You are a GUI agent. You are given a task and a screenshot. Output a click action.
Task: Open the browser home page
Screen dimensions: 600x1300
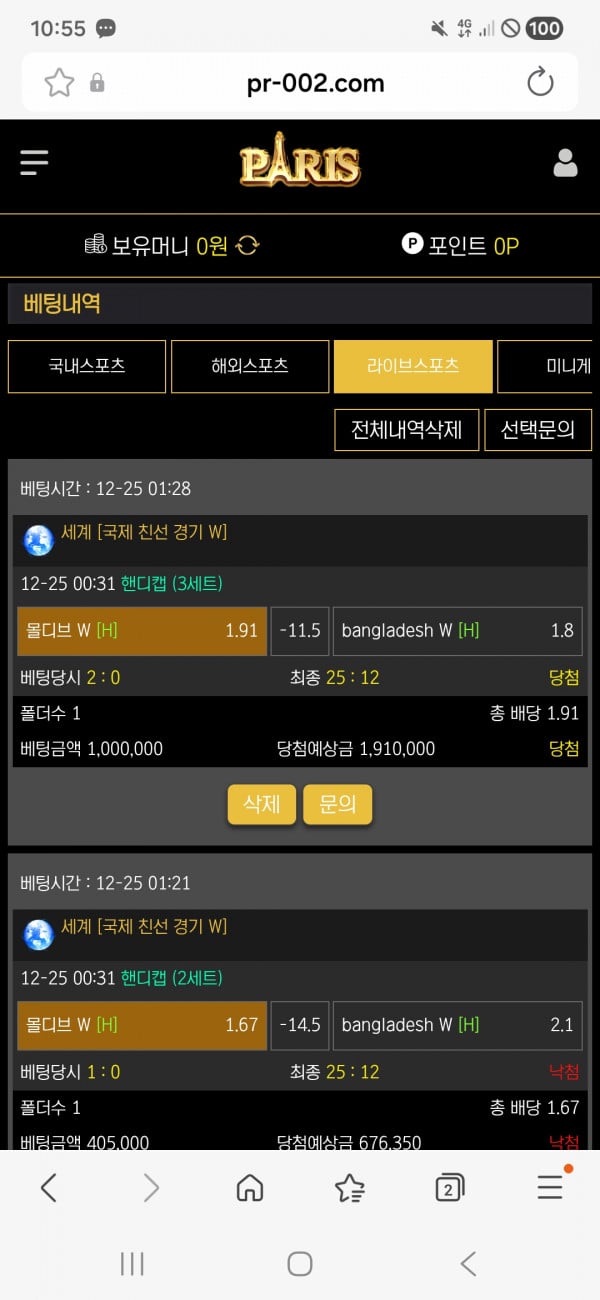[x=250, y=1188]
